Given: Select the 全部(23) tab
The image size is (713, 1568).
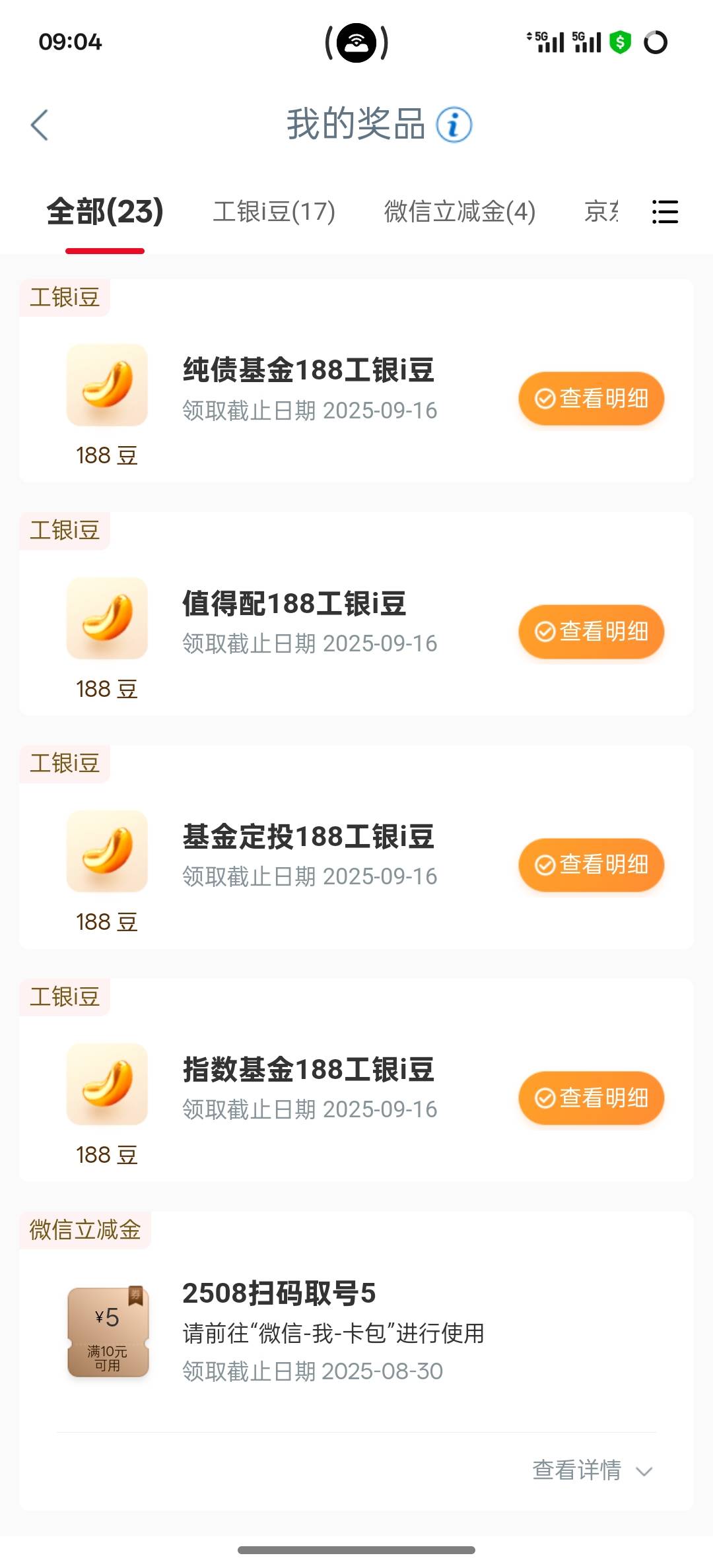Looking at the screenshot, I should [x=105, y=212].
